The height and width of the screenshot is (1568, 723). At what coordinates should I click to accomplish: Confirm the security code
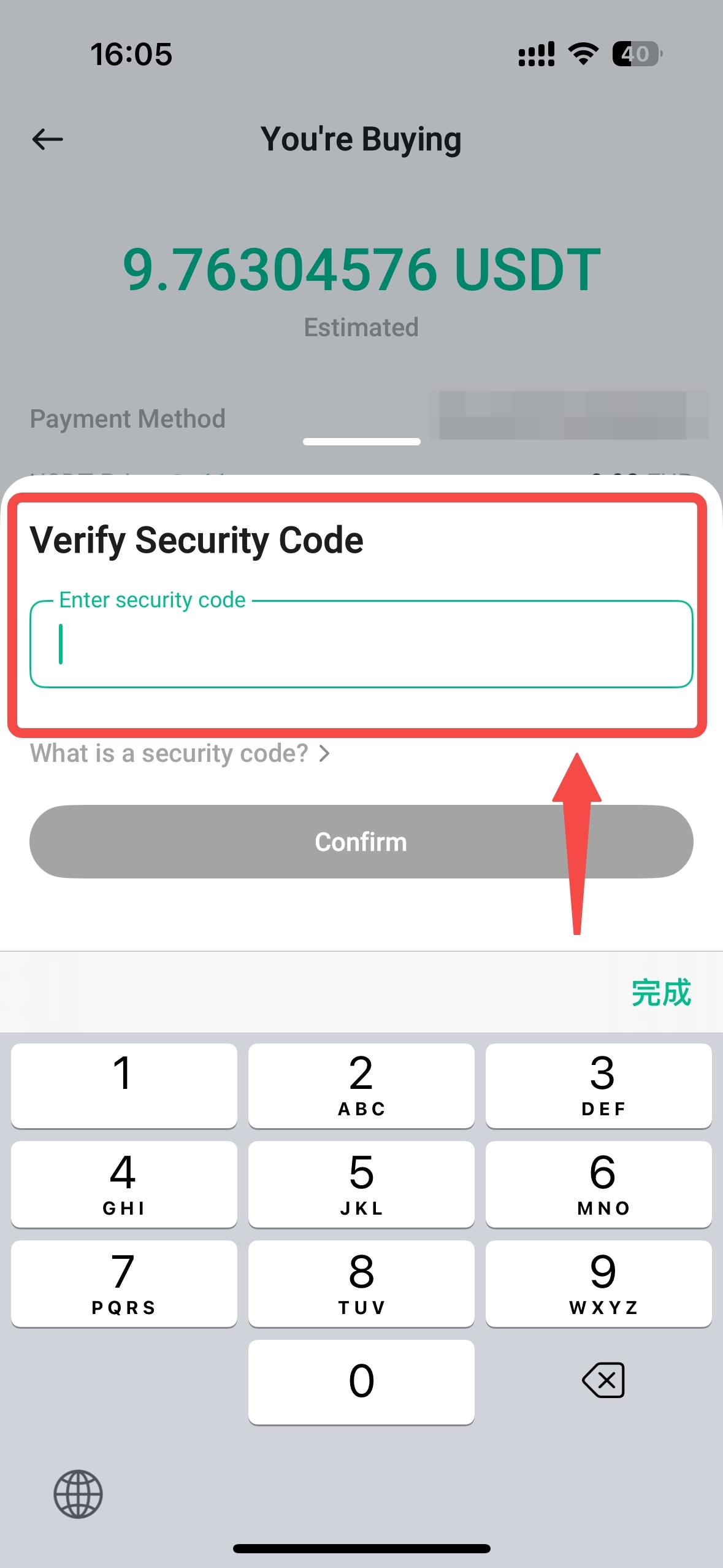(361, 842)
